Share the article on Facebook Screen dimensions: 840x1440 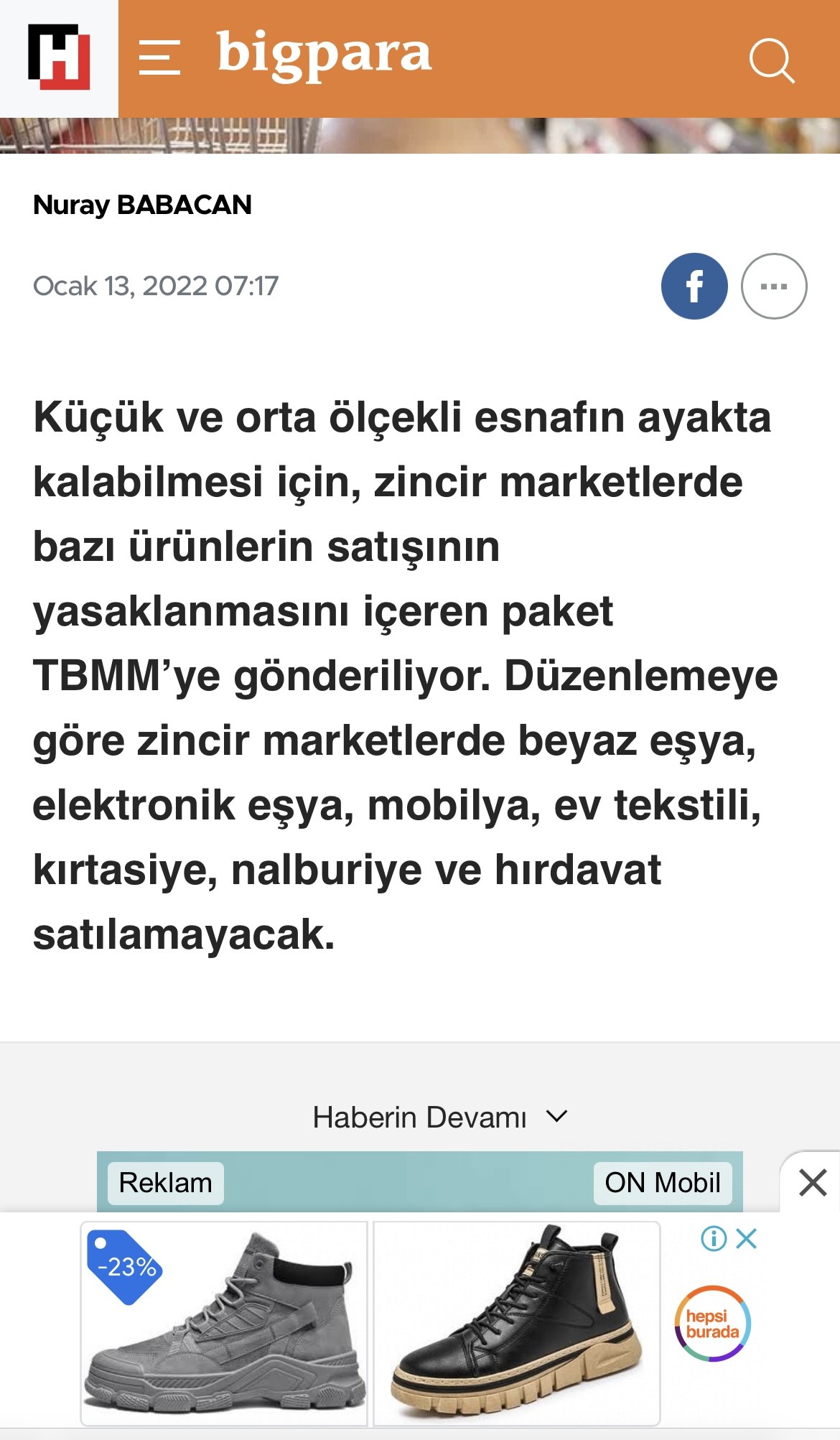[x=694, y=287]
